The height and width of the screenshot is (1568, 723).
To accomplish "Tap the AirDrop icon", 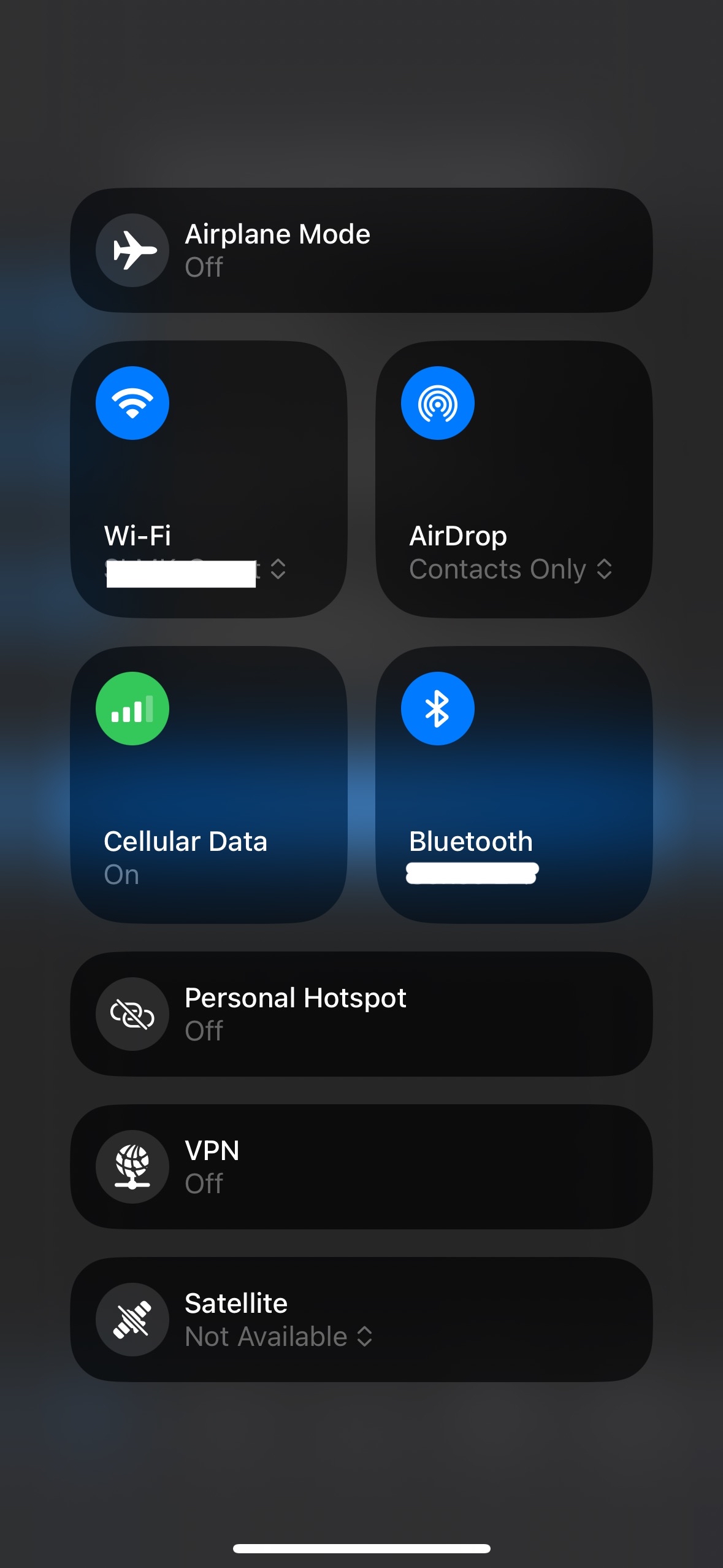I will point(437,402).
